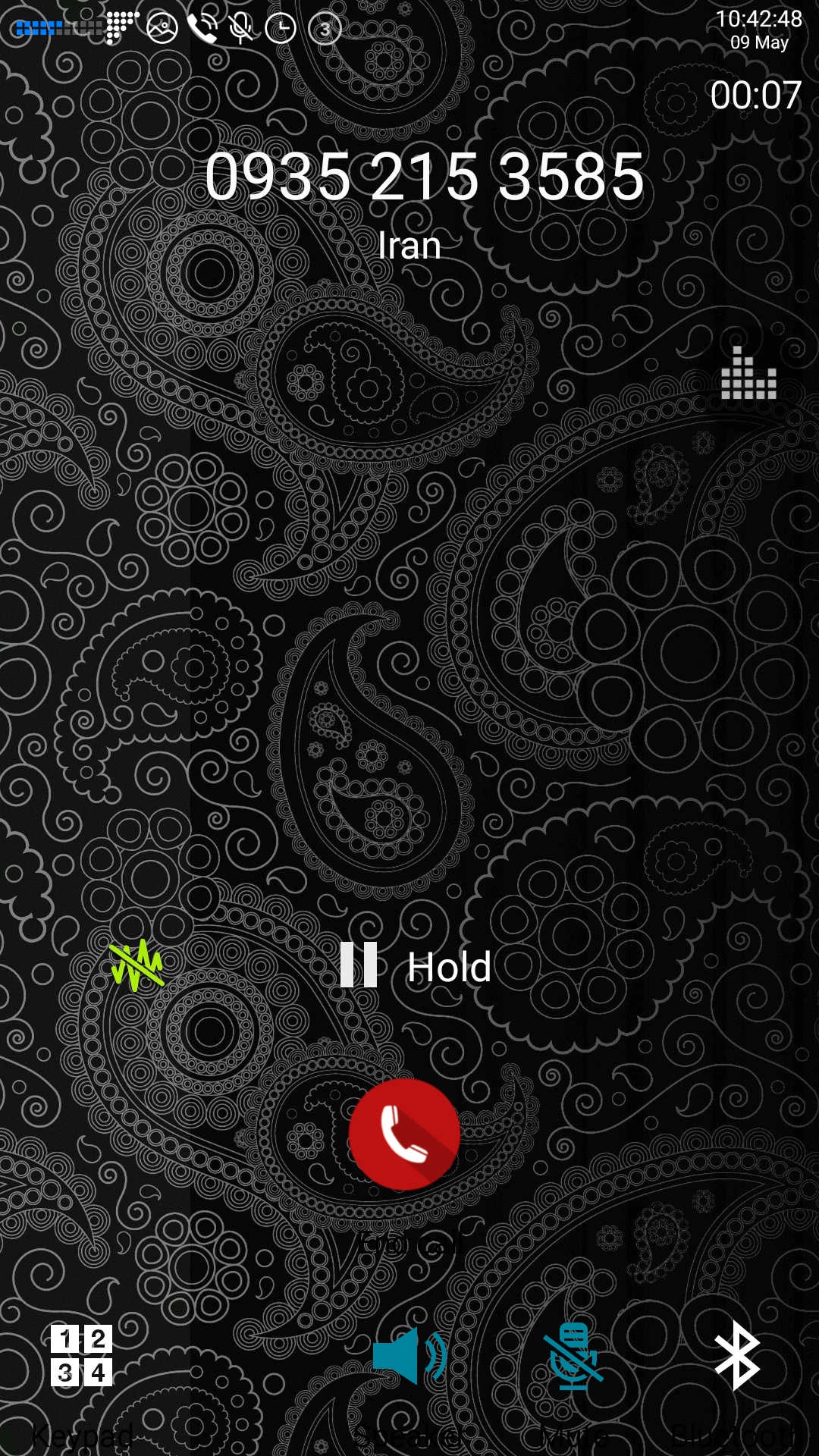819x1456 pixels.
Task: Toggle microphone Mute
Action: tap(573, 1356)
